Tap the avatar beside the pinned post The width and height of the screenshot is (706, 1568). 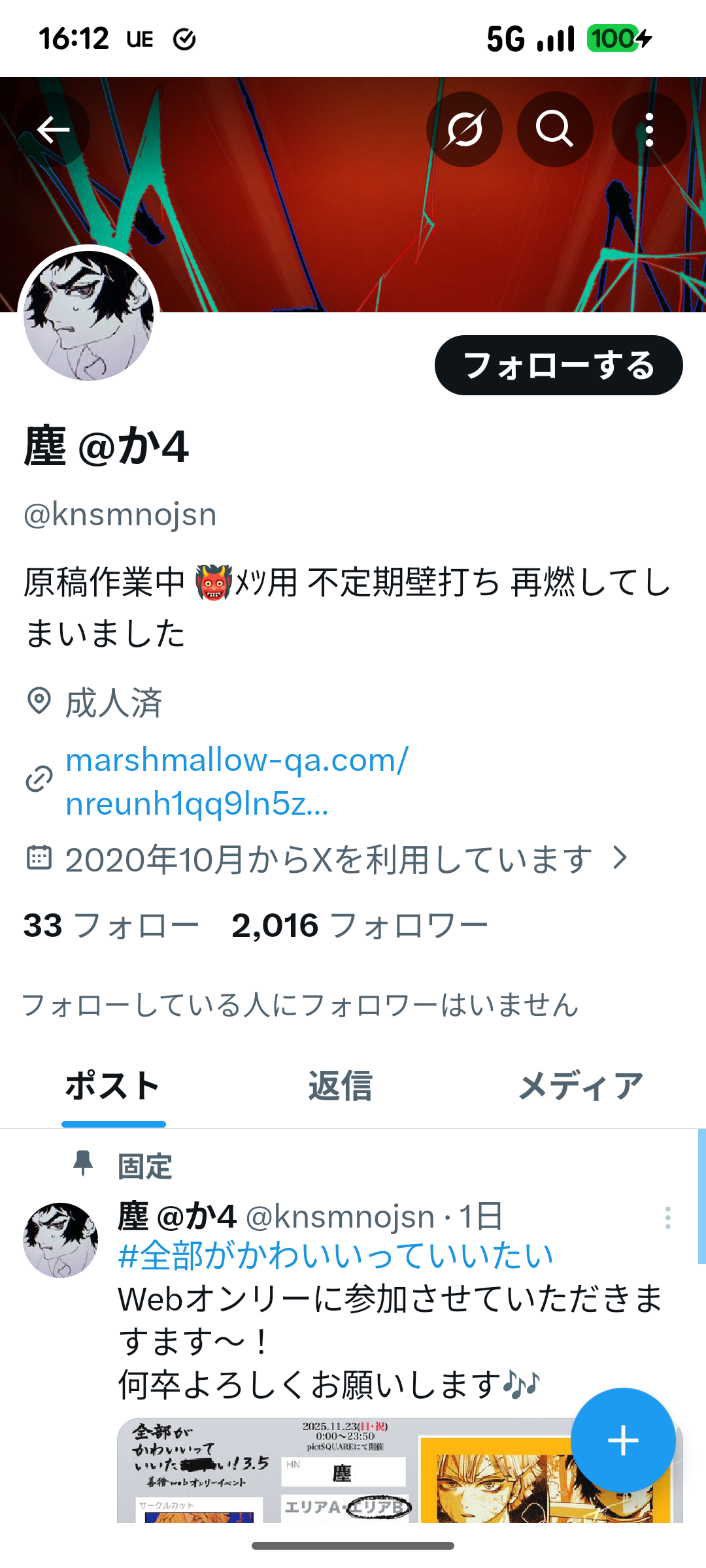[x=61, y=1240]
